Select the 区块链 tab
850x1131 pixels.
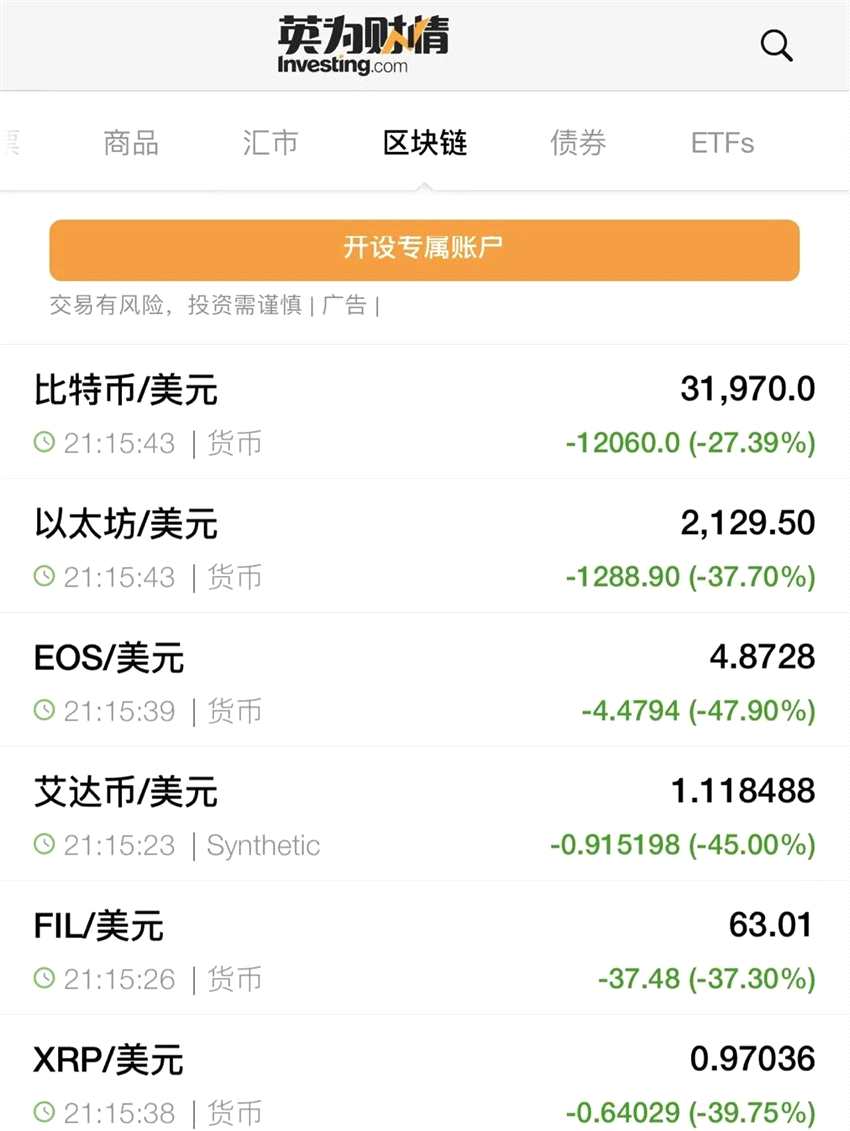[425, 143]
